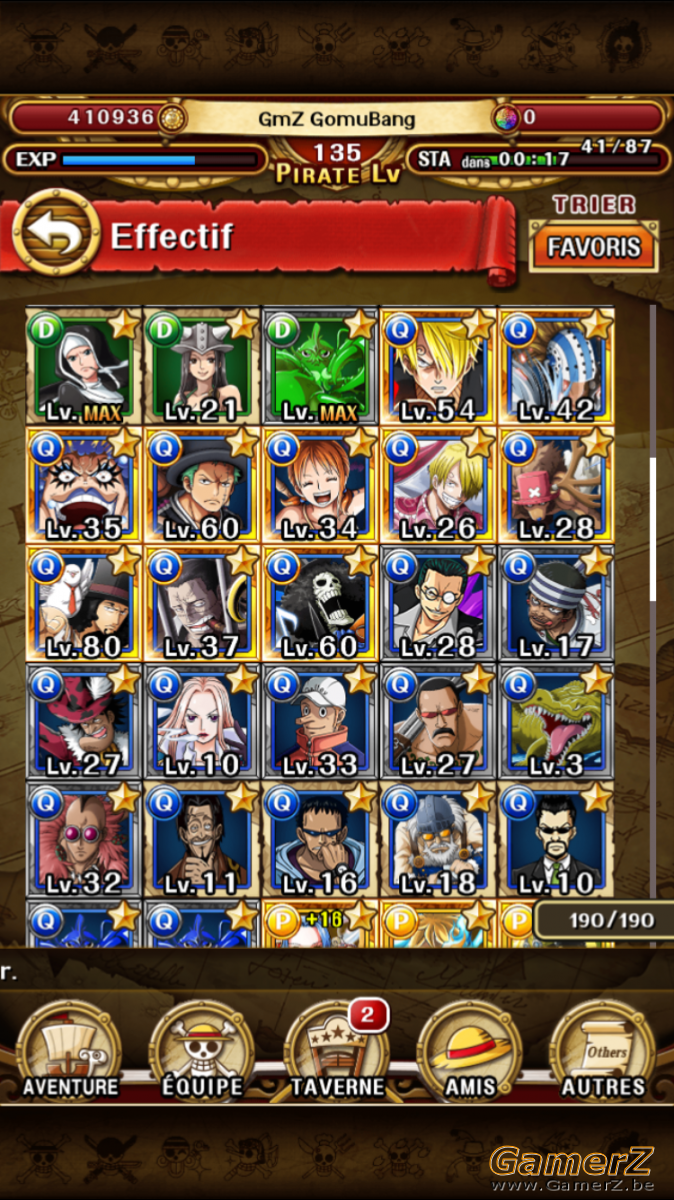Viewport: 674px width, 1200px height.
Task: Select the laughing orange-haired Lv.34 character
Action: click(x=320, y=484)
